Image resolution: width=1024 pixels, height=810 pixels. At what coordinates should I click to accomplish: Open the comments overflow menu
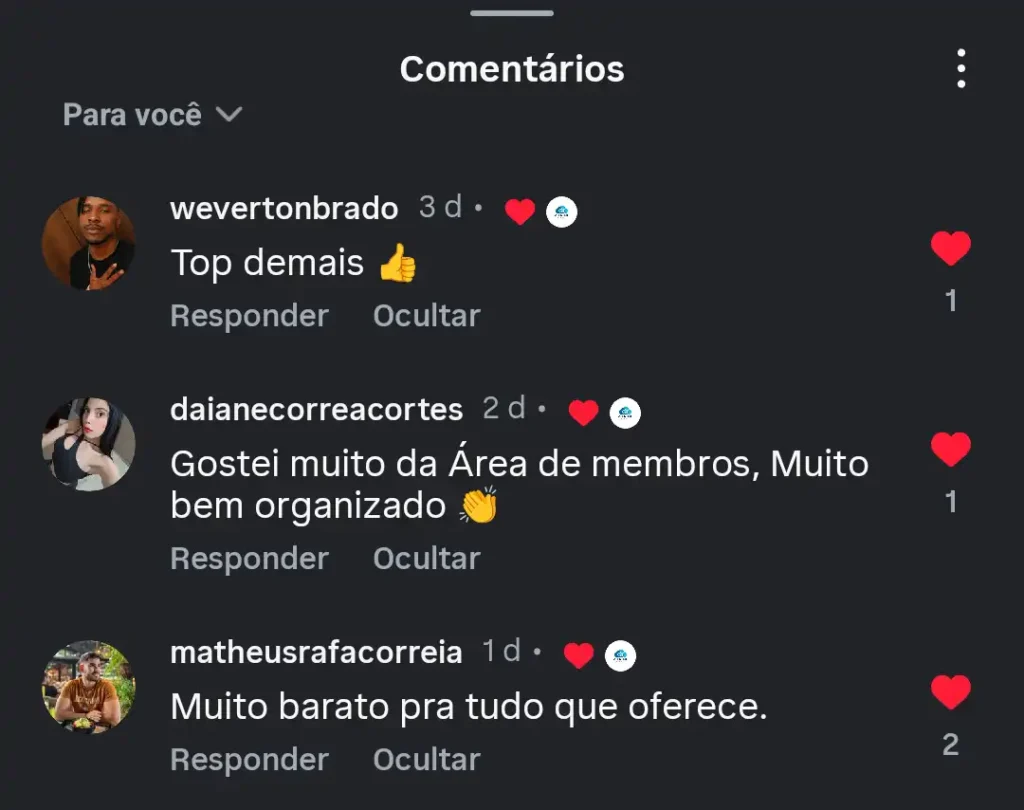(960, 69)
